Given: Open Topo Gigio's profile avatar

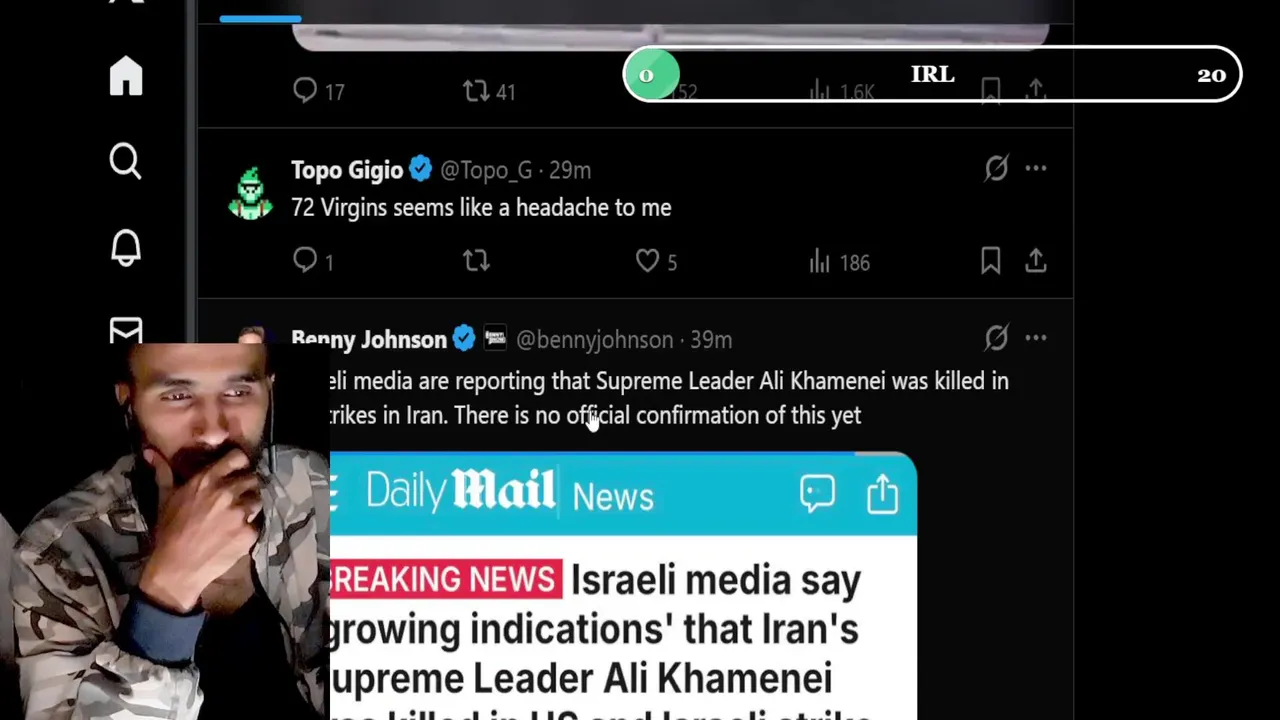Looking at the screenshot, I should click(x=250, y=193).
